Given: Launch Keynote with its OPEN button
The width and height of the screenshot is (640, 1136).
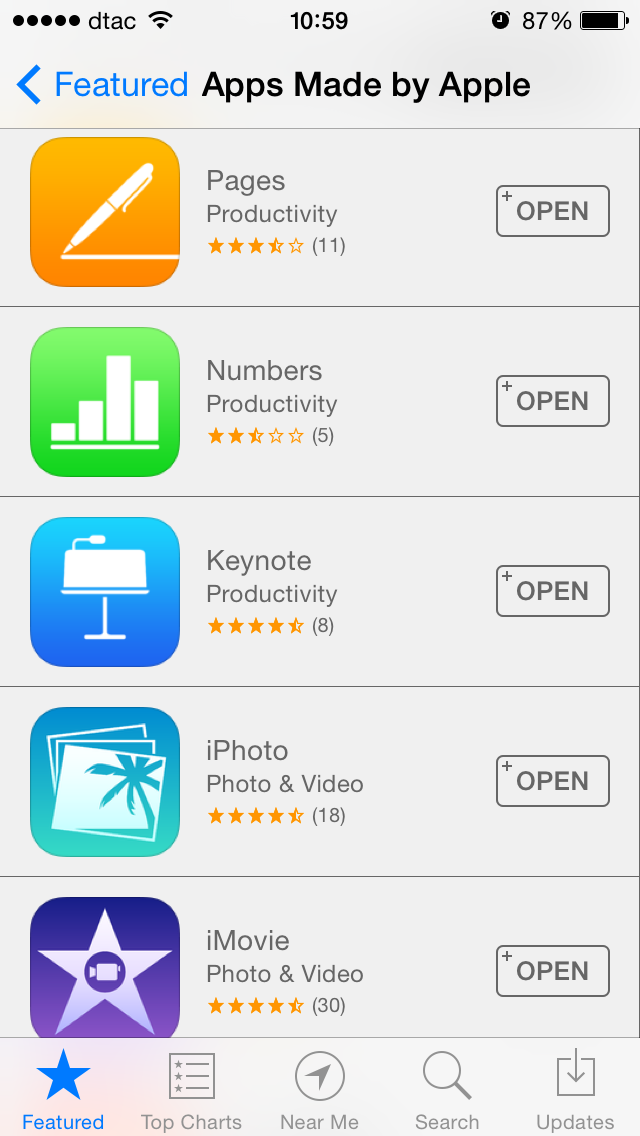Looking at the screenshot, I should pyautogui.click(x=552, y=591).
